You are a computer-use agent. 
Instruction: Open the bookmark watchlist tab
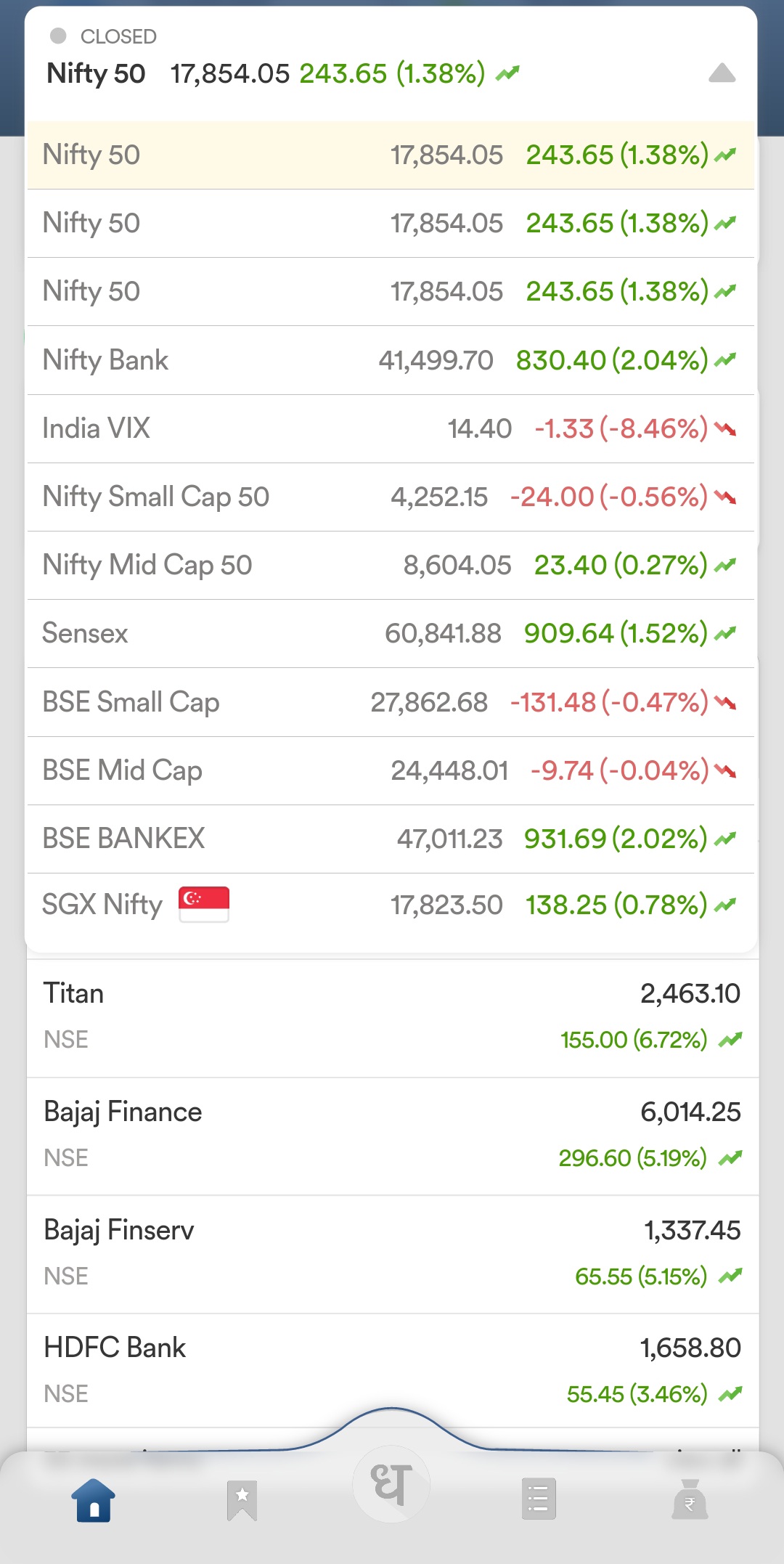[x=242, y=1500]
